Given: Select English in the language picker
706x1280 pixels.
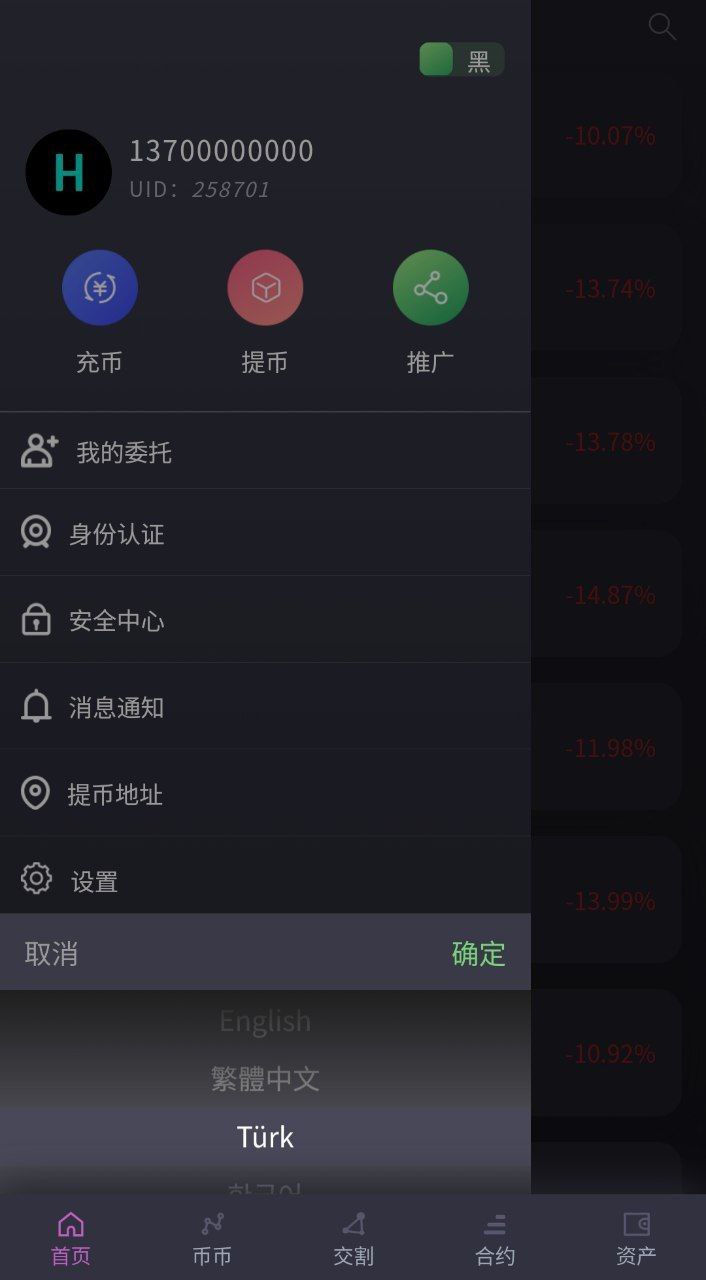Looking at the screenshot, I should (265, 1021).
